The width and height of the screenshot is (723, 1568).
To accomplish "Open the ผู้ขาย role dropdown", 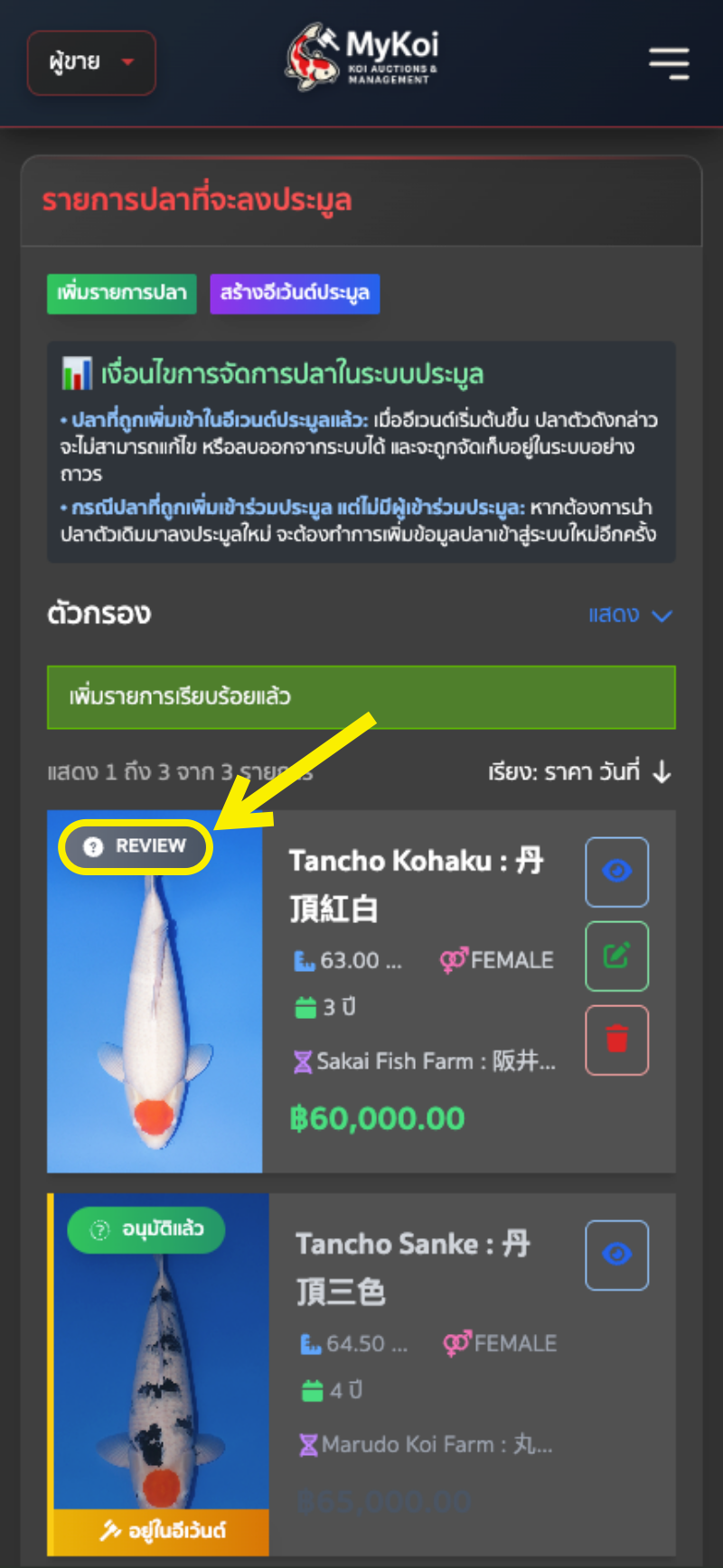I will (x=91, y=62).
